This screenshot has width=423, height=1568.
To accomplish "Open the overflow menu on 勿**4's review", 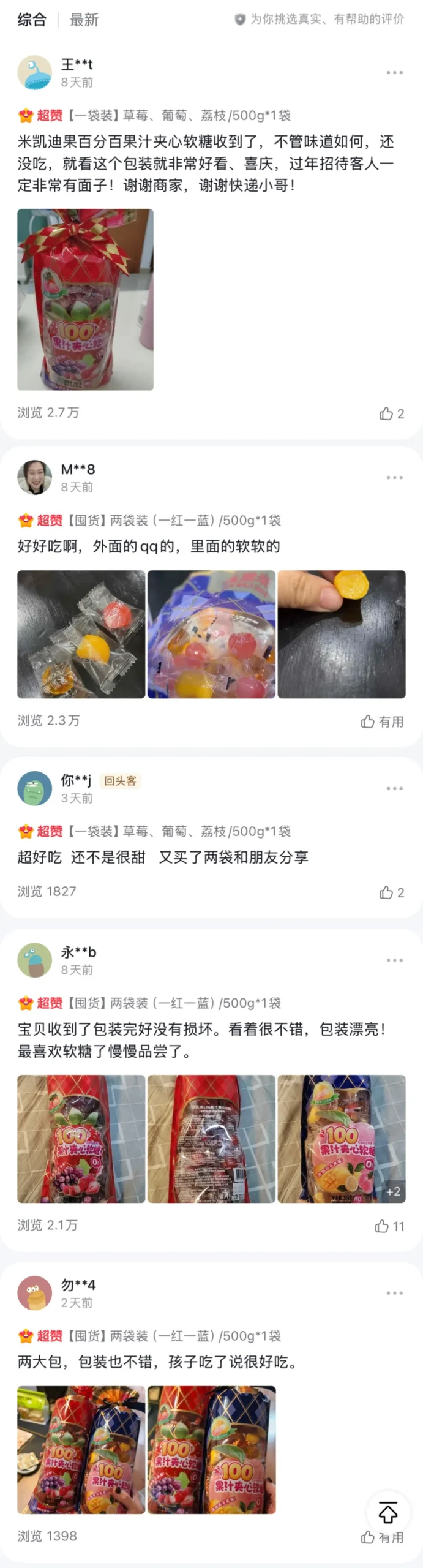I will tap(394, 1292).
